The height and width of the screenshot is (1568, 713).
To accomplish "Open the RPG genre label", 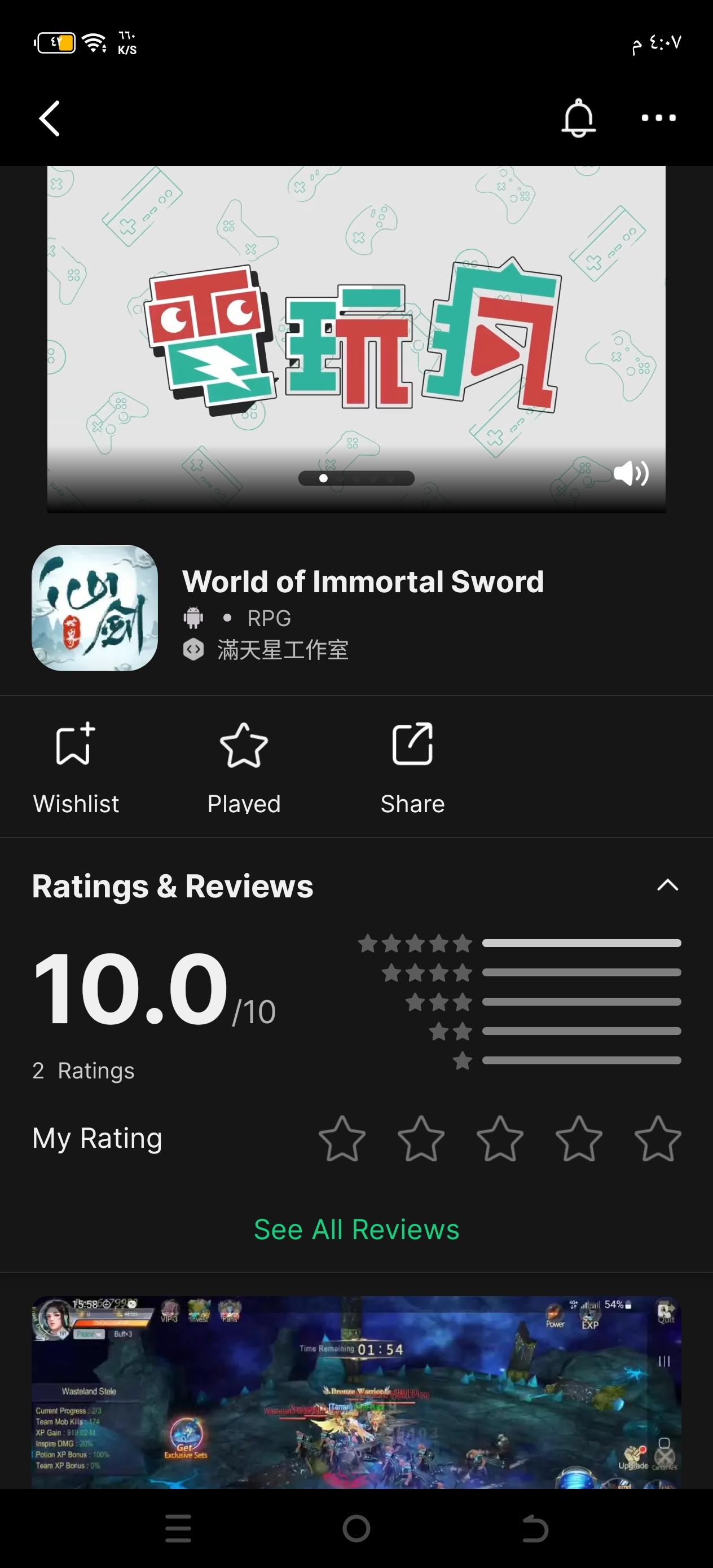I will pyautogui.click(x=269, y=618).
